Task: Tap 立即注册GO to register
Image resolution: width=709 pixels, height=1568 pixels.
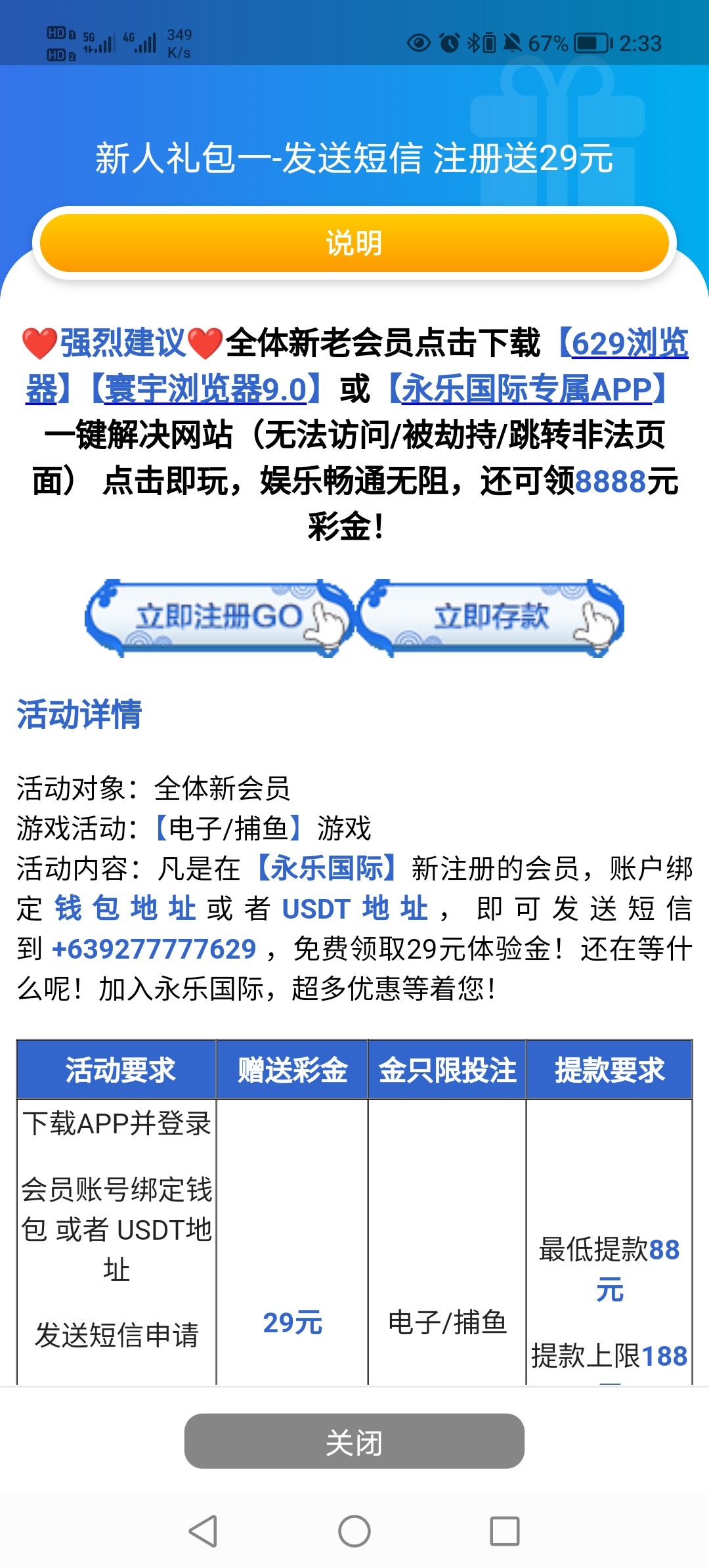Action: click(219, 617)
